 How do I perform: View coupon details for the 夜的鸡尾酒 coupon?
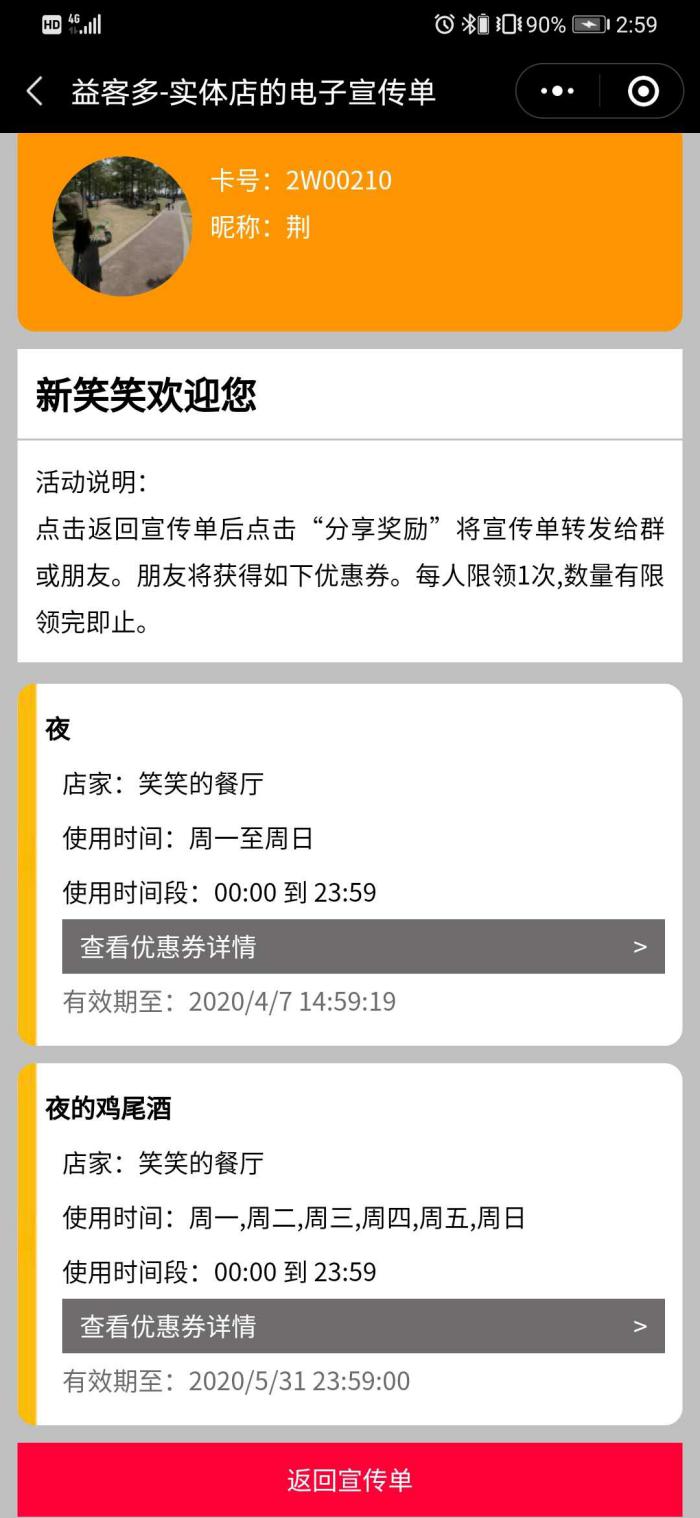pyautogui.click(x=363, y=1326)
